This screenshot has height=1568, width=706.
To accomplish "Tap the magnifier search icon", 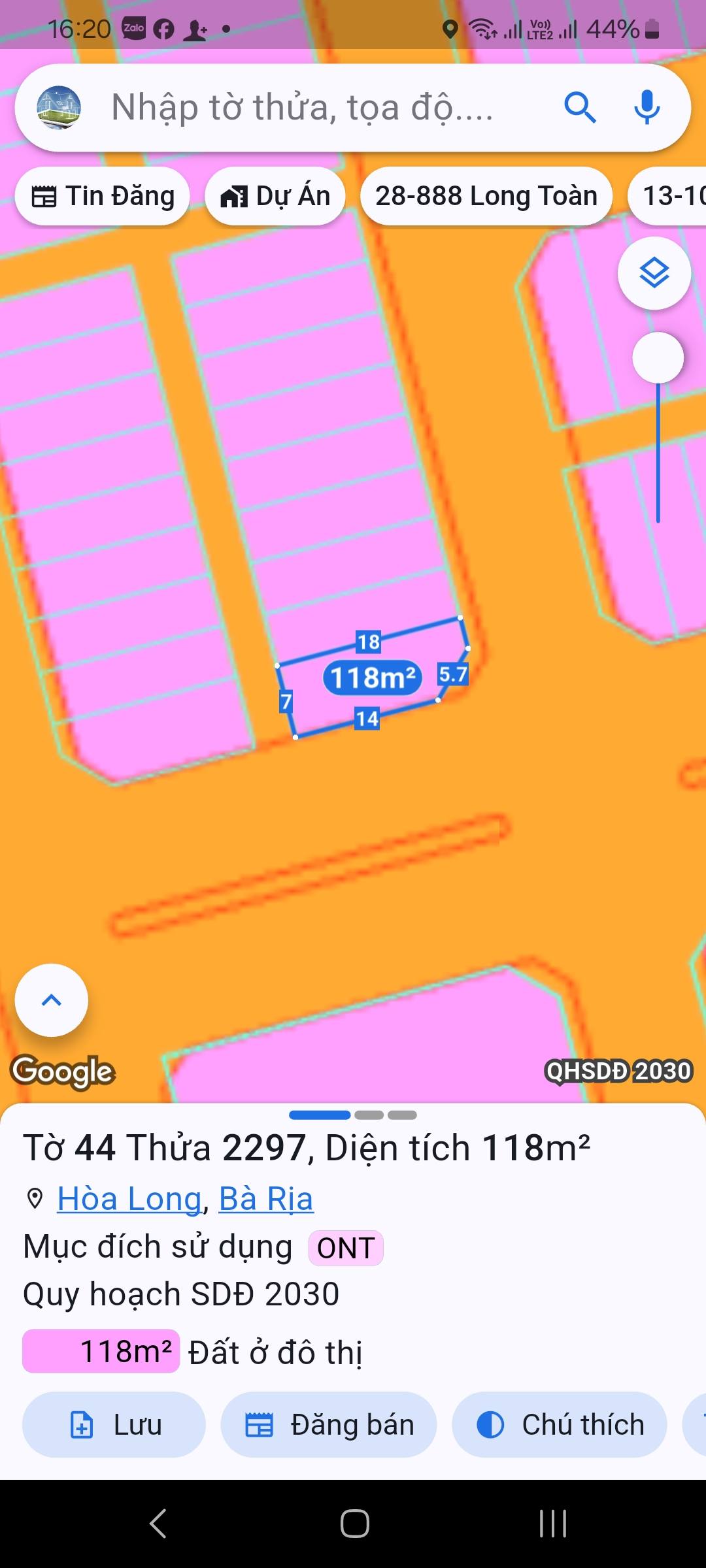I will pos(580,108).
